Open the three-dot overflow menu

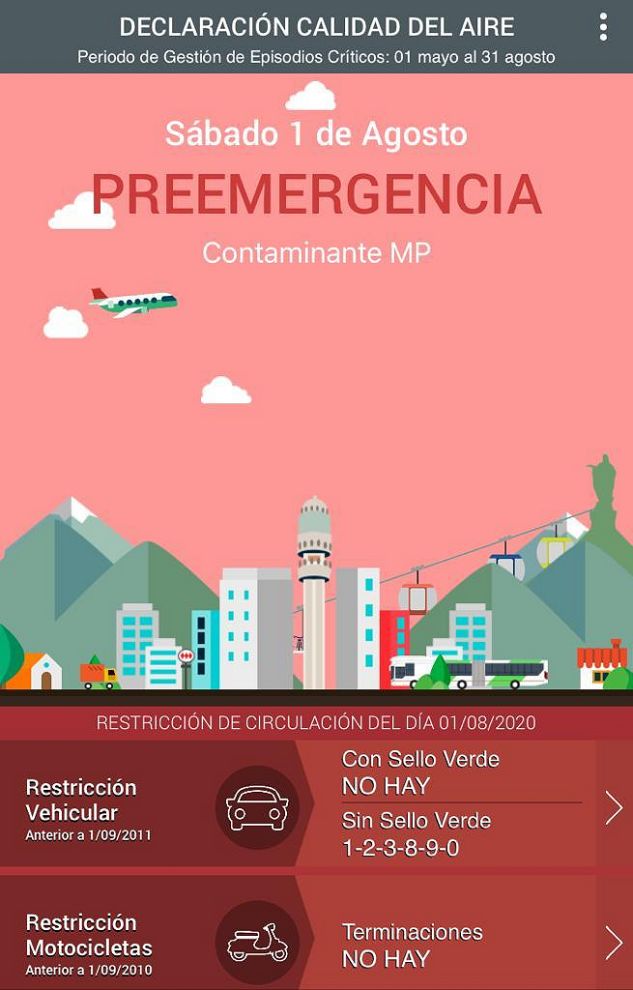coord(603,28)
